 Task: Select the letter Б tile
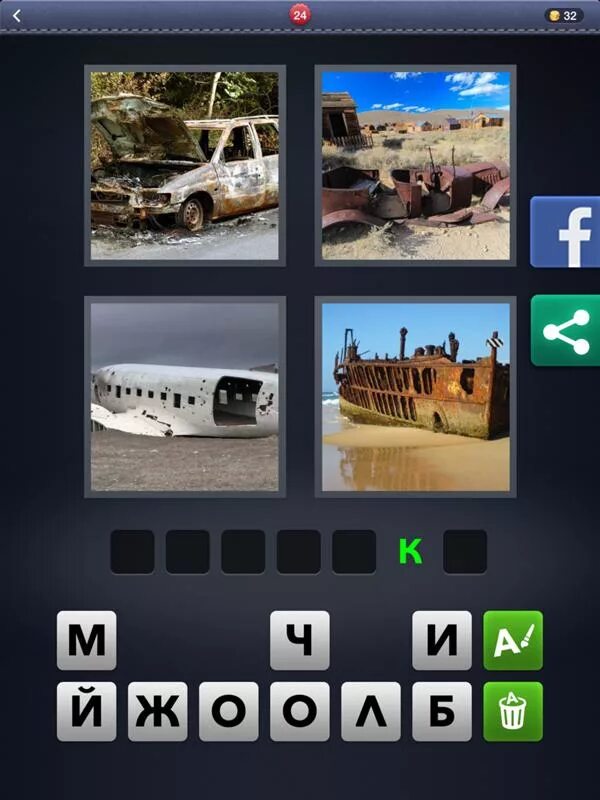pos(442,711)
